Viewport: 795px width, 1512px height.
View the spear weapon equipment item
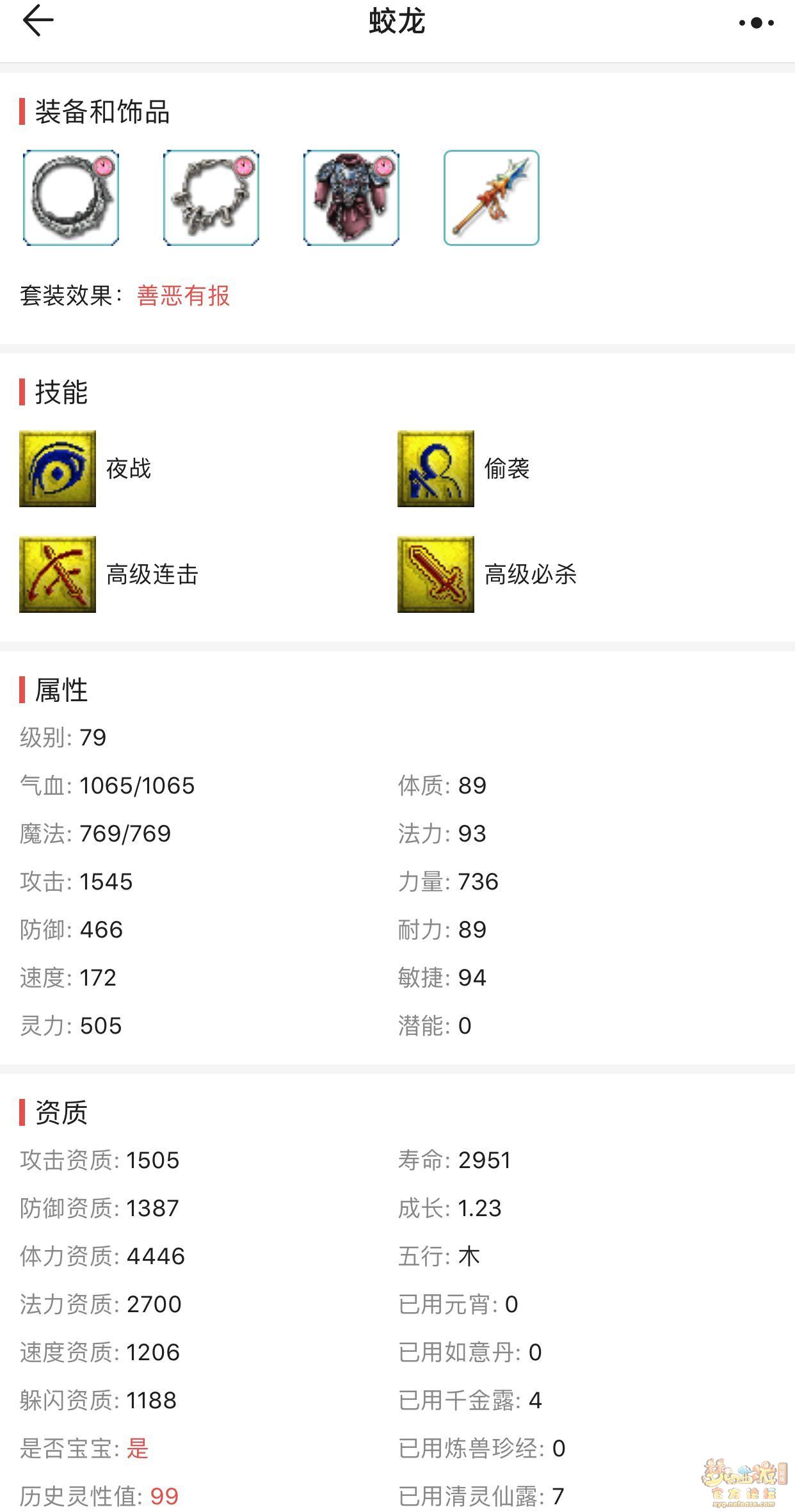(x=492, y=198)
